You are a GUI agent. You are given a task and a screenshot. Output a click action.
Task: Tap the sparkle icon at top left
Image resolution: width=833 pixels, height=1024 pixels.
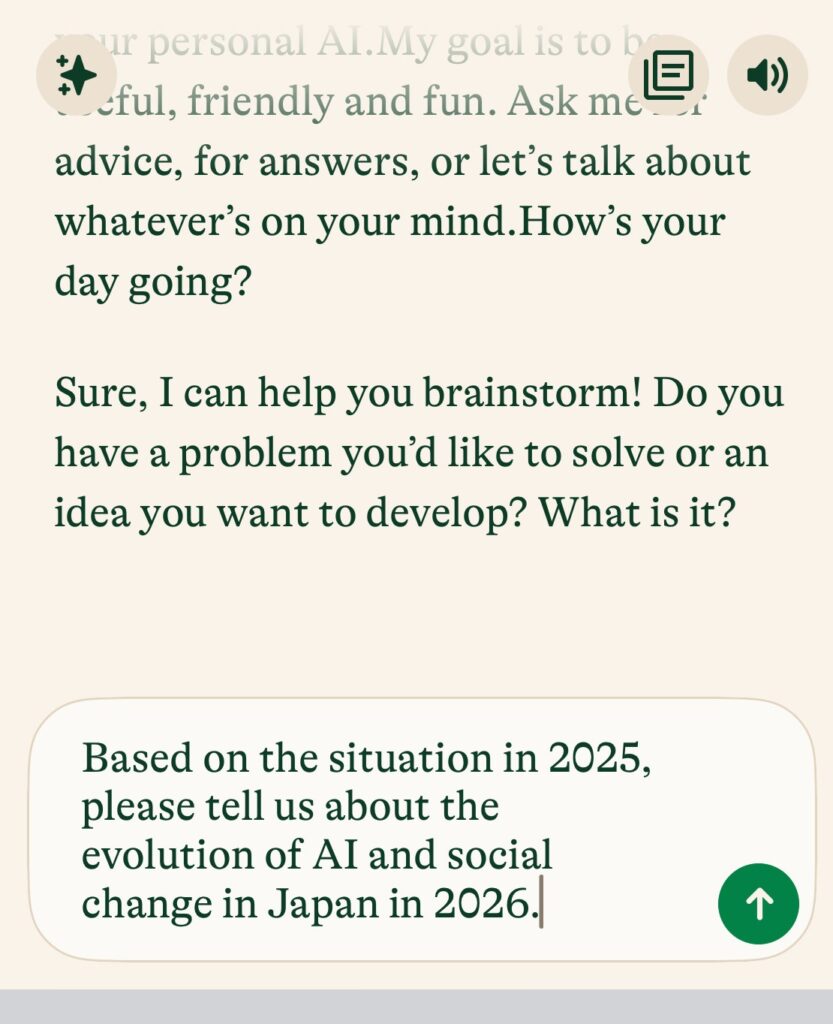click(x=76, y=75)
